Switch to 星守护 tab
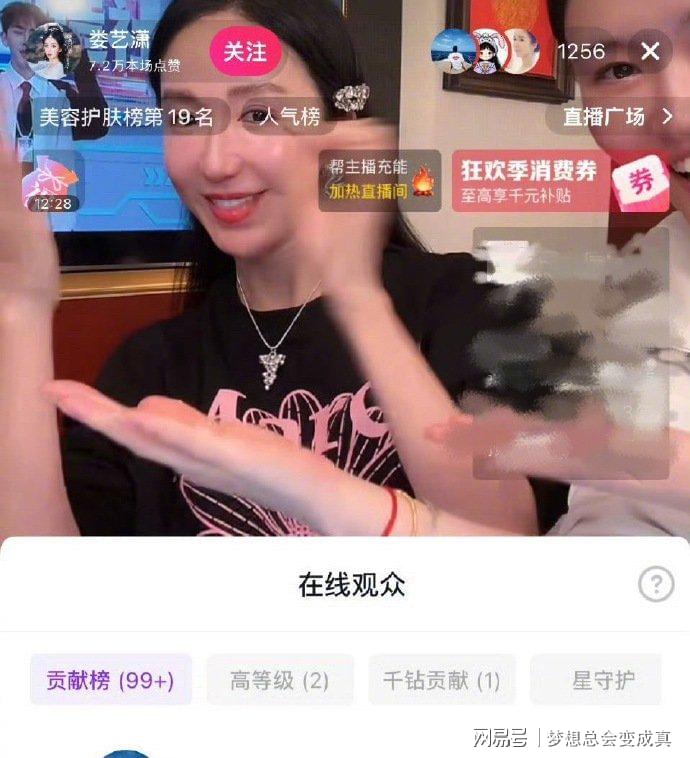Viewport: 690px width, 758px height. coord(603,681)
